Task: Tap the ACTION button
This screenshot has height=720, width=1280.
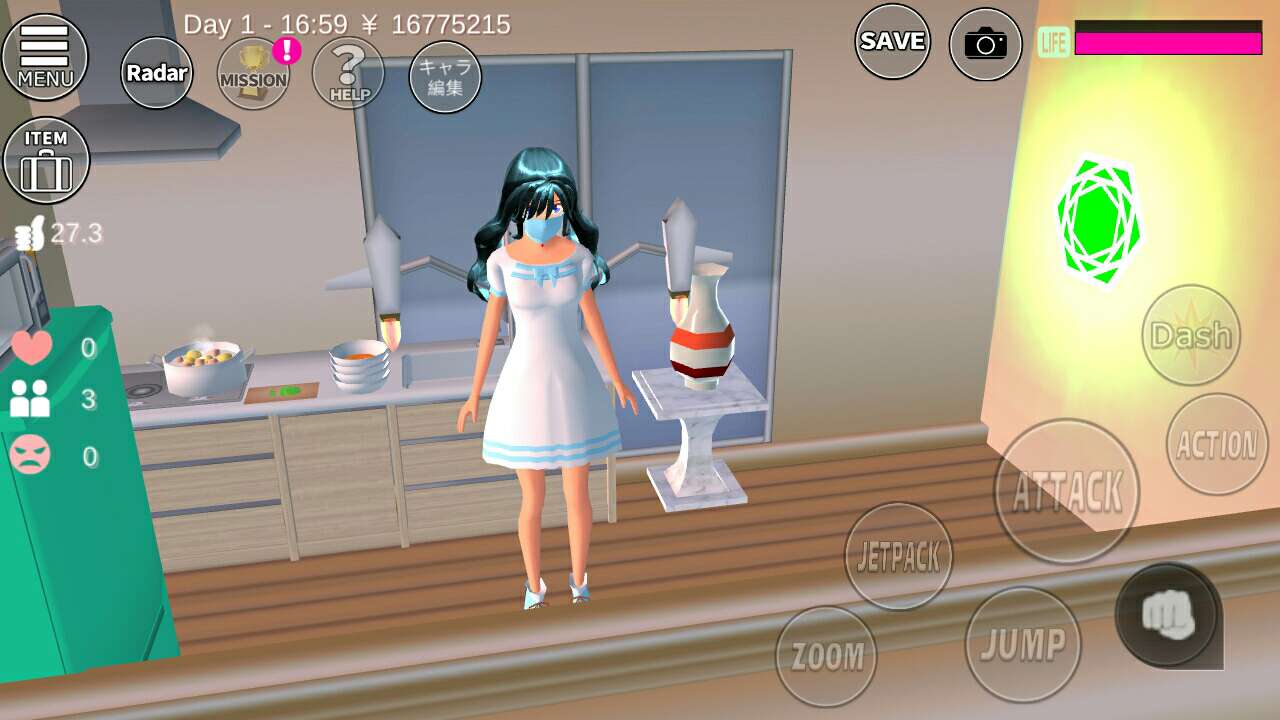Action: point(1216,444)
